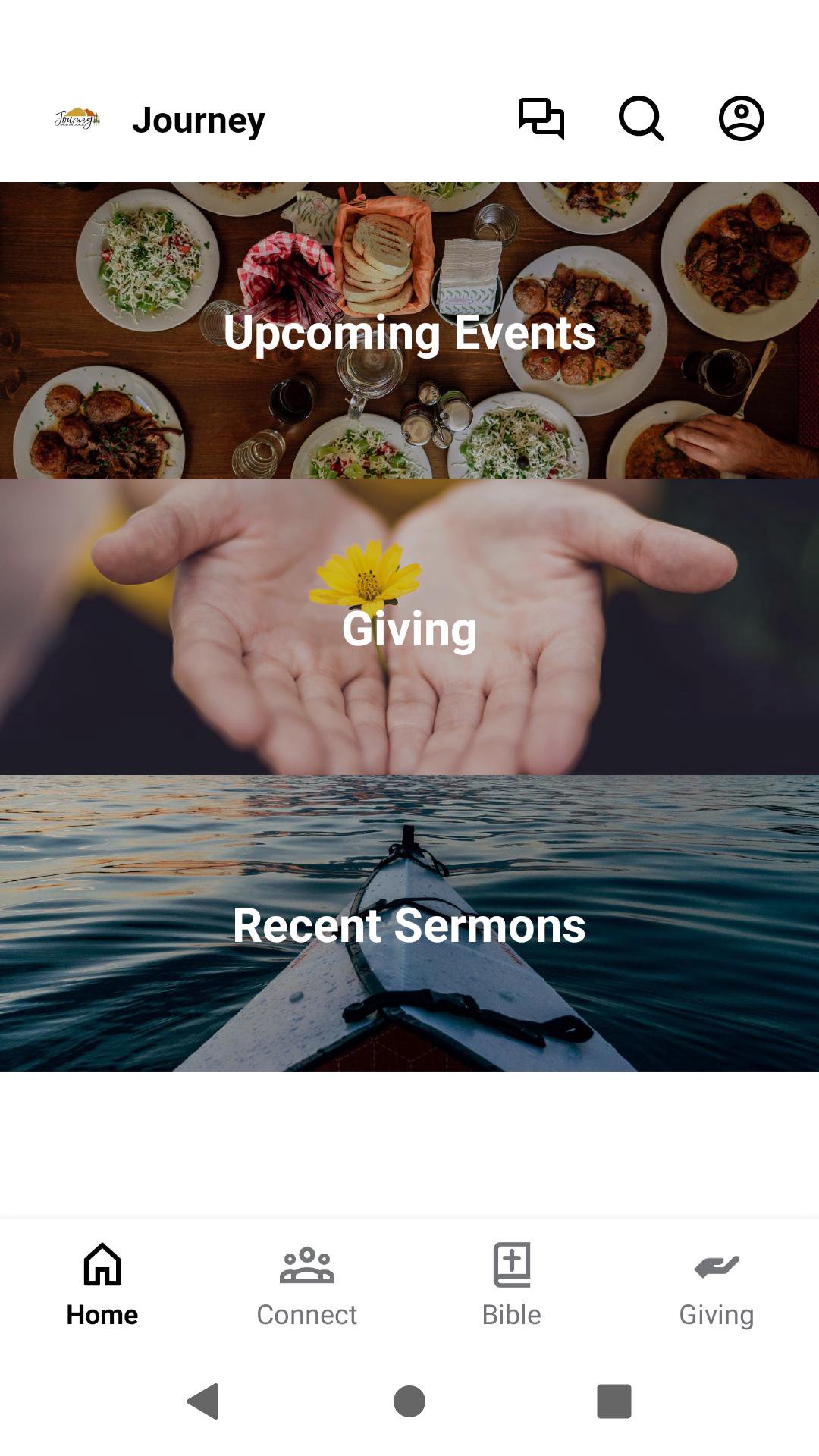The height and width of the screenshot is (1456, 819).
Task: Open the messages chat icon
Action: (541, 118)
